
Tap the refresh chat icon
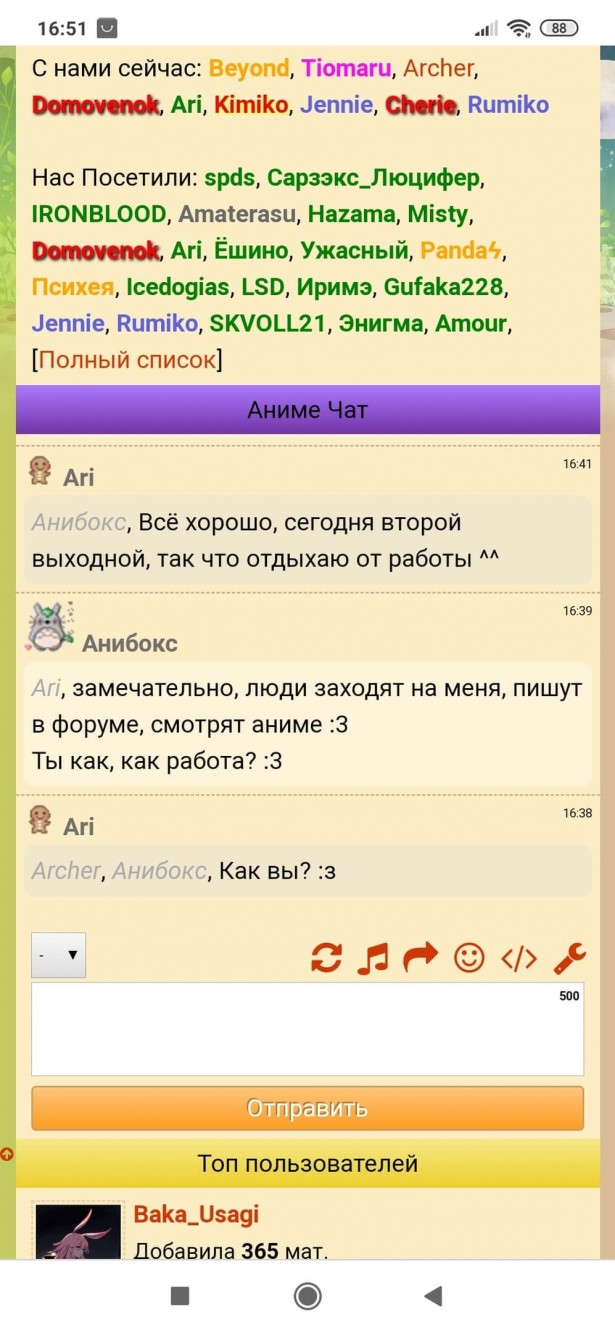click(326, 958)
